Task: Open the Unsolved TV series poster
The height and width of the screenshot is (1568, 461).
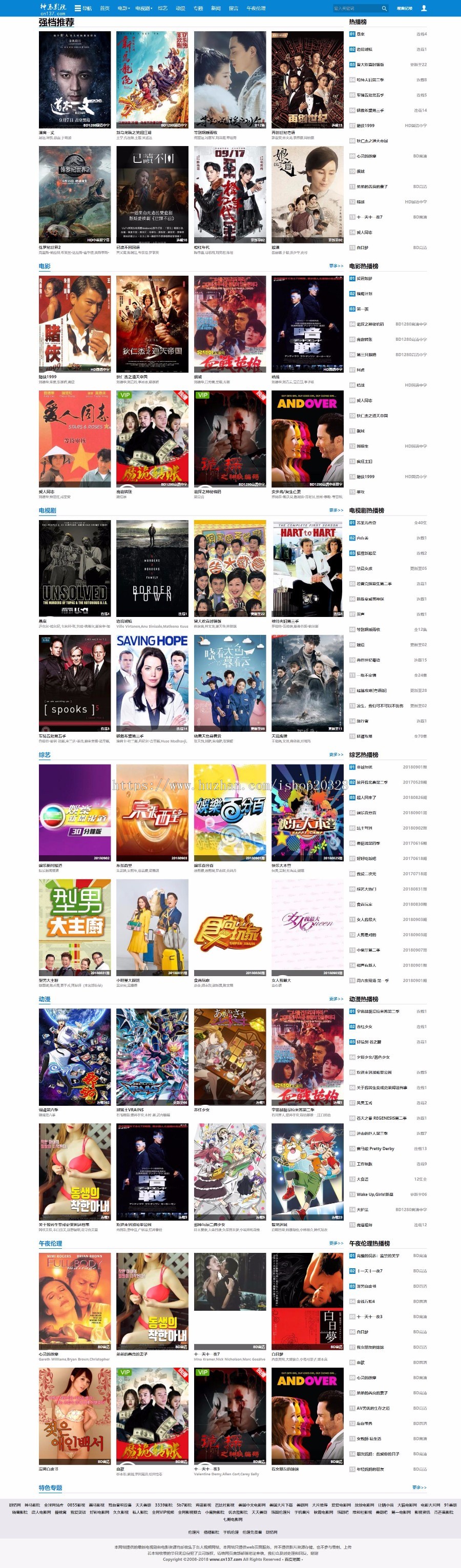Action: pyautogui.click(x=75, y=568)
